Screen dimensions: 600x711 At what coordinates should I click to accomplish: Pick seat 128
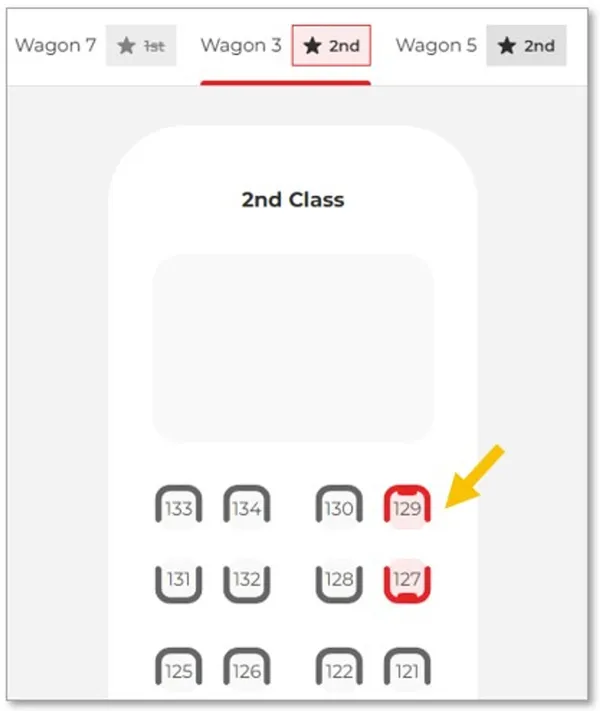point(339,580)
